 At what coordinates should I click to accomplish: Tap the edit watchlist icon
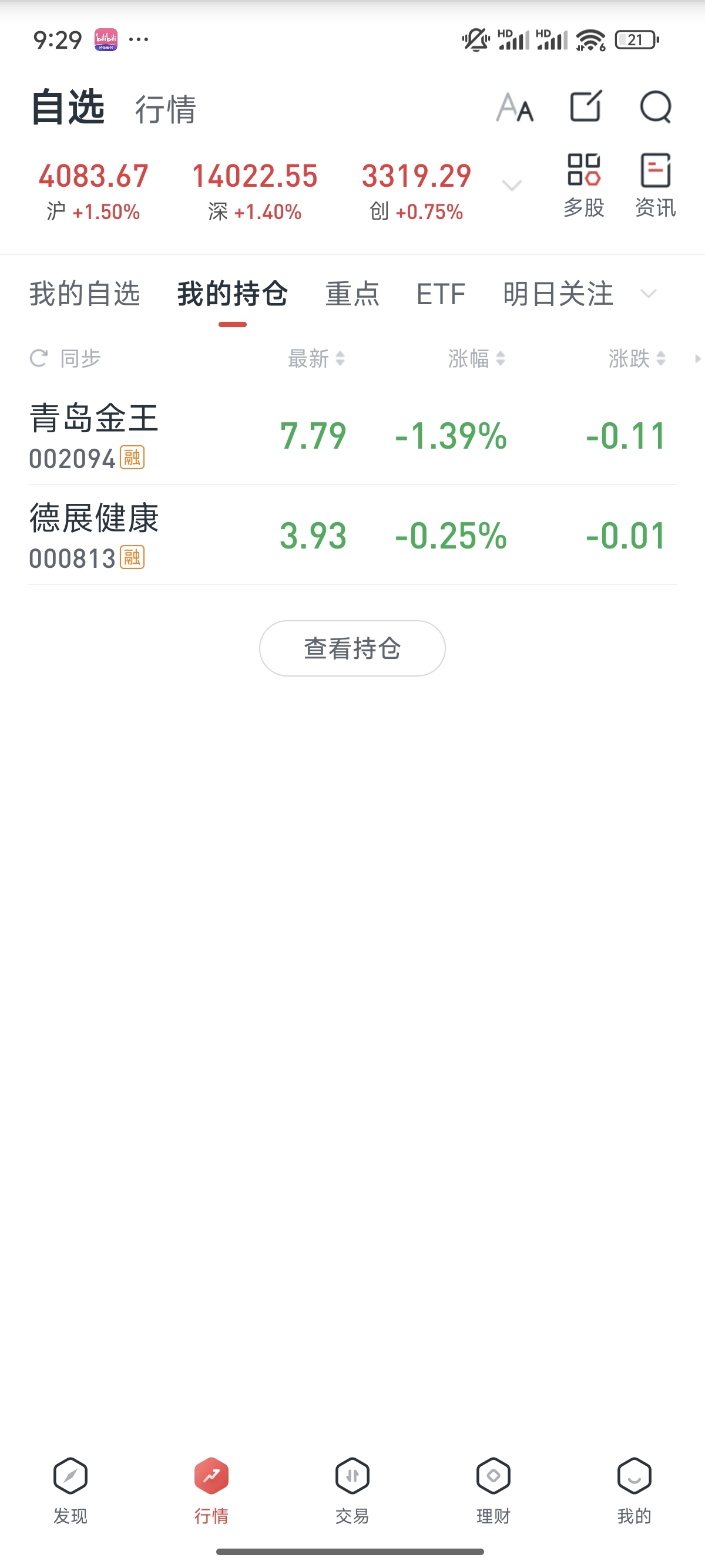[586, 106]
